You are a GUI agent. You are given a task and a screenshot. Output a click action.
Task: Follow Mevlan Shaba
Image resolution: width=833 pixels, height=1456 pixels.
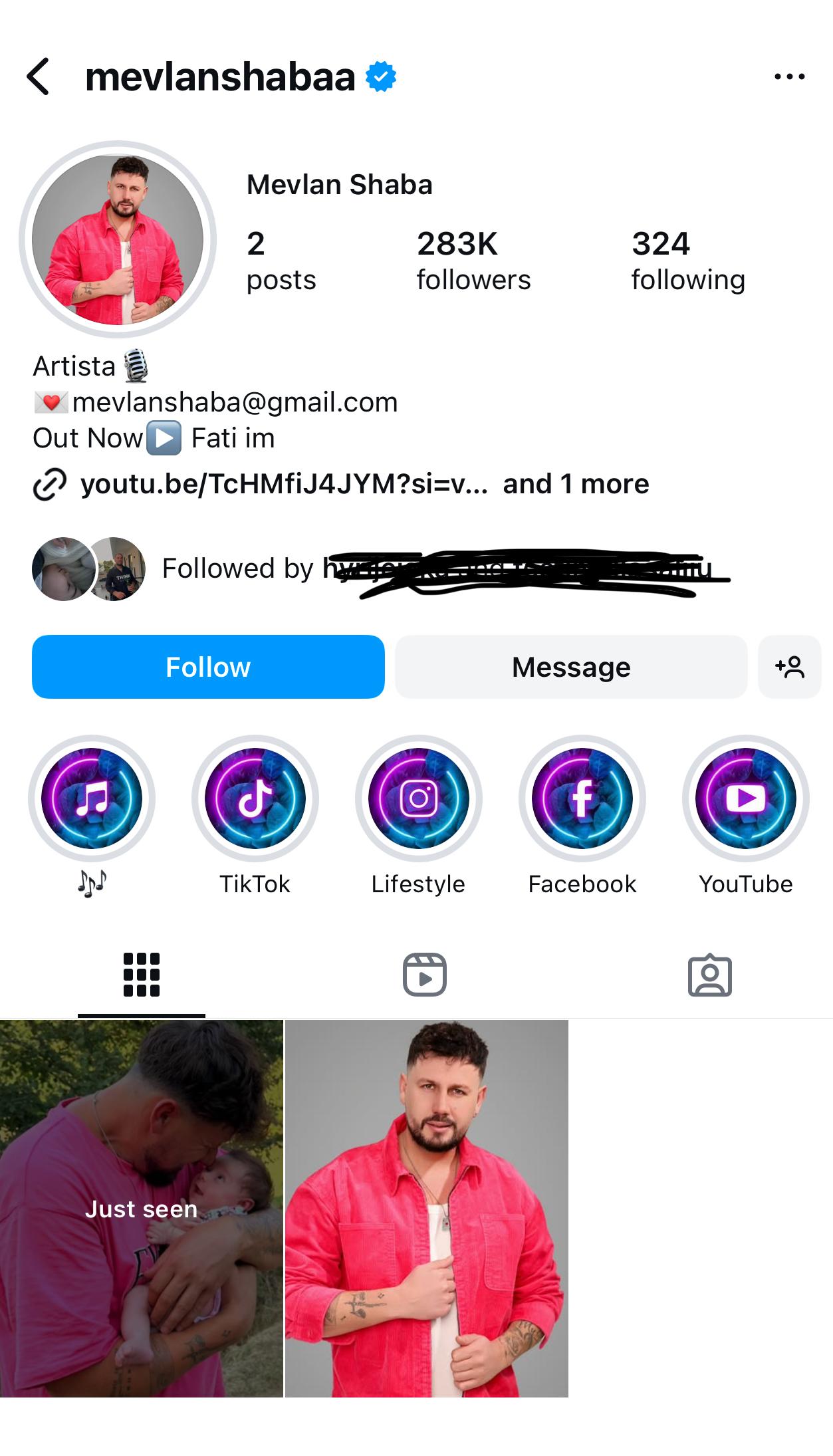click(x=208, y=667)
